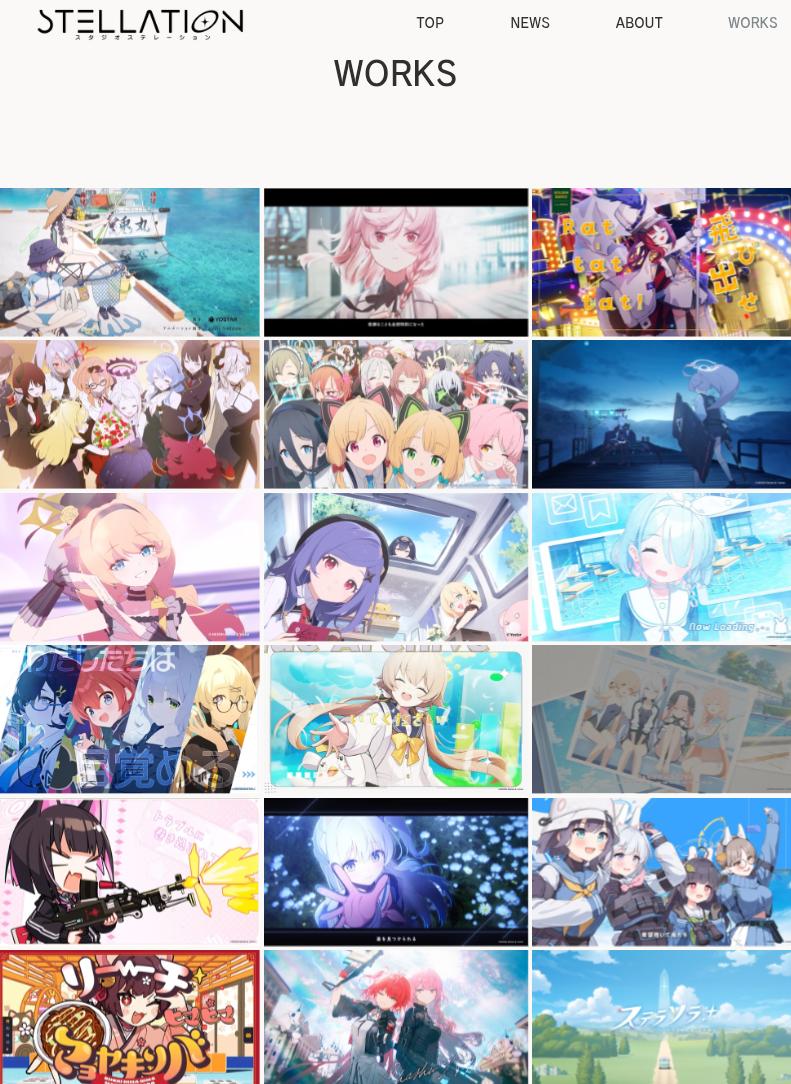Image resolution: width=791 pixels, height=1084 pixels.
Task: Open the ABOUT page
Action: point(639,23)
